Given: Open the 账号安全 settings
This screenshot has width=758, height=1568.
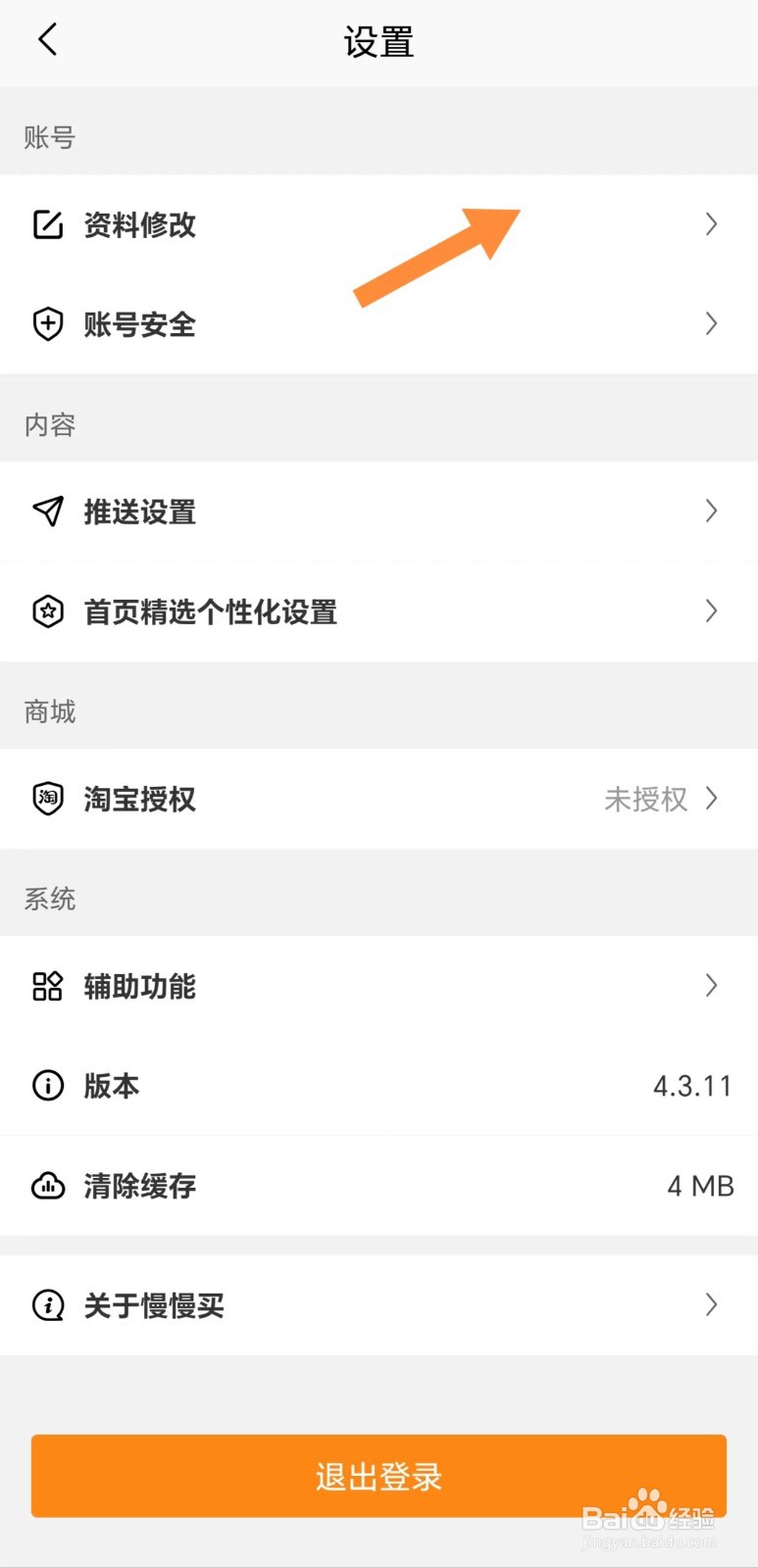Looking at the screenshot, I should pyautogui.click(x=379, y=323).
